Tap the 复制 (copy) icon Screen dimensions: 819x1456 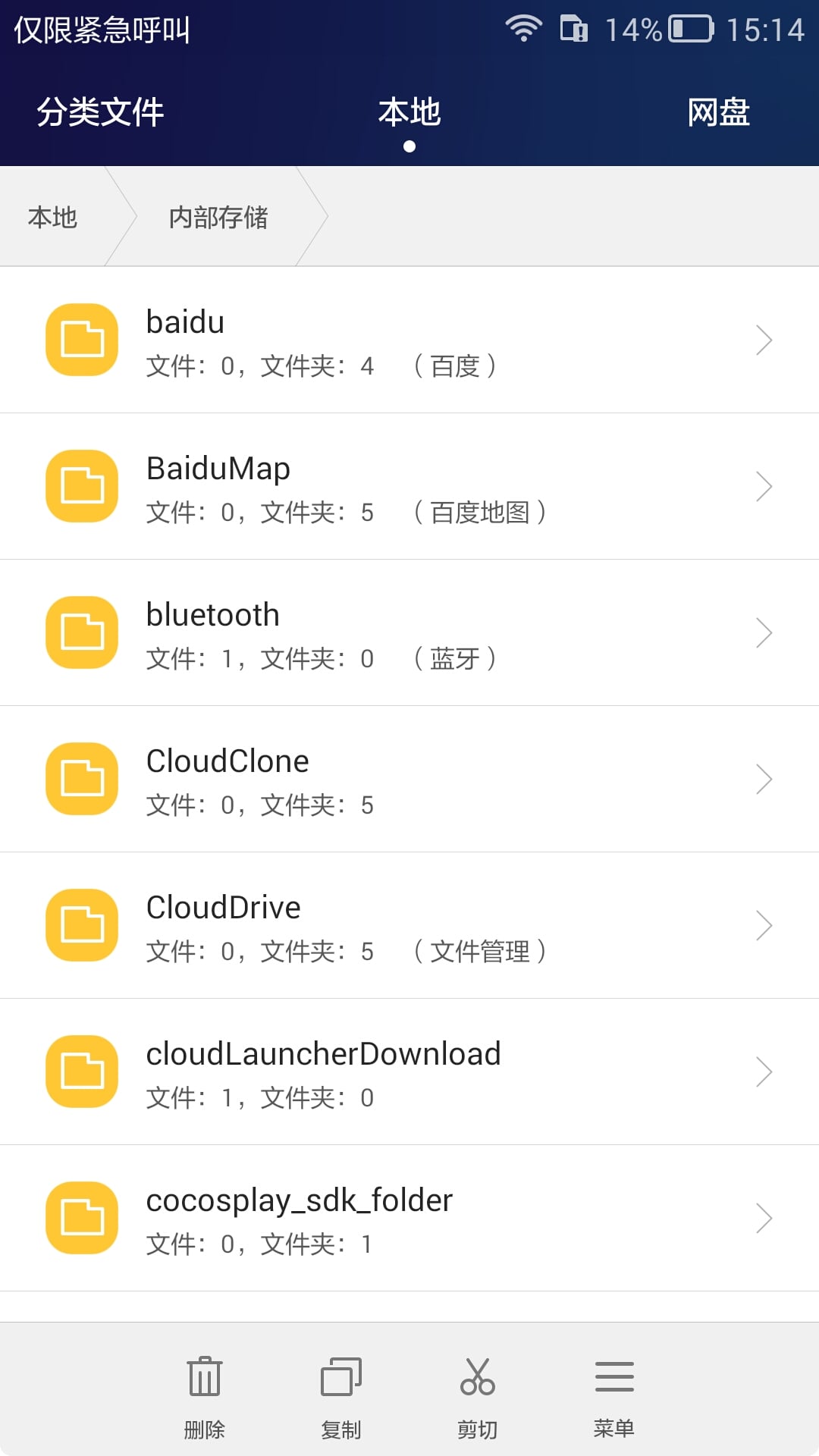point(340,1376)
